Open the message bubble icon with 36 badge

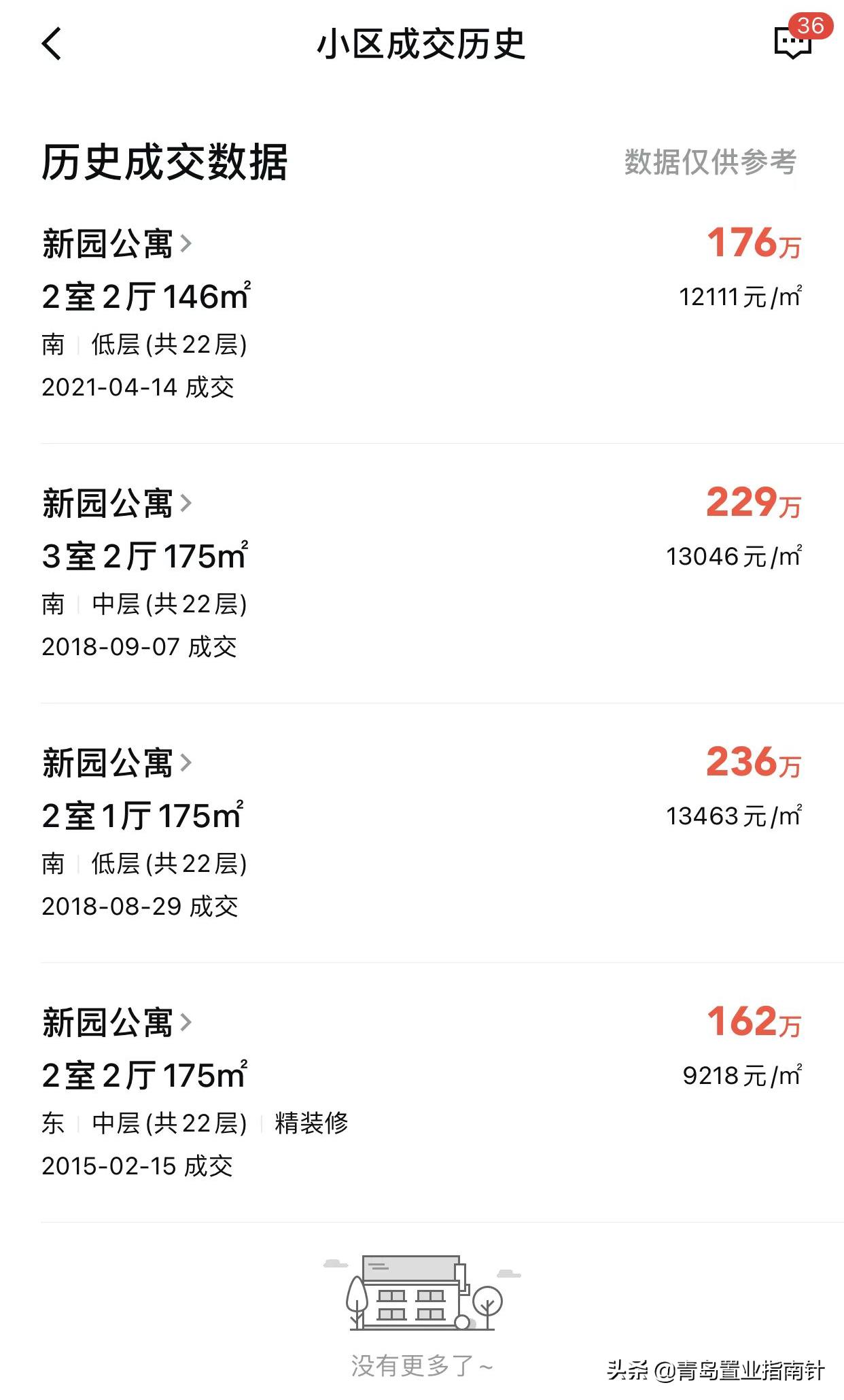794,42
